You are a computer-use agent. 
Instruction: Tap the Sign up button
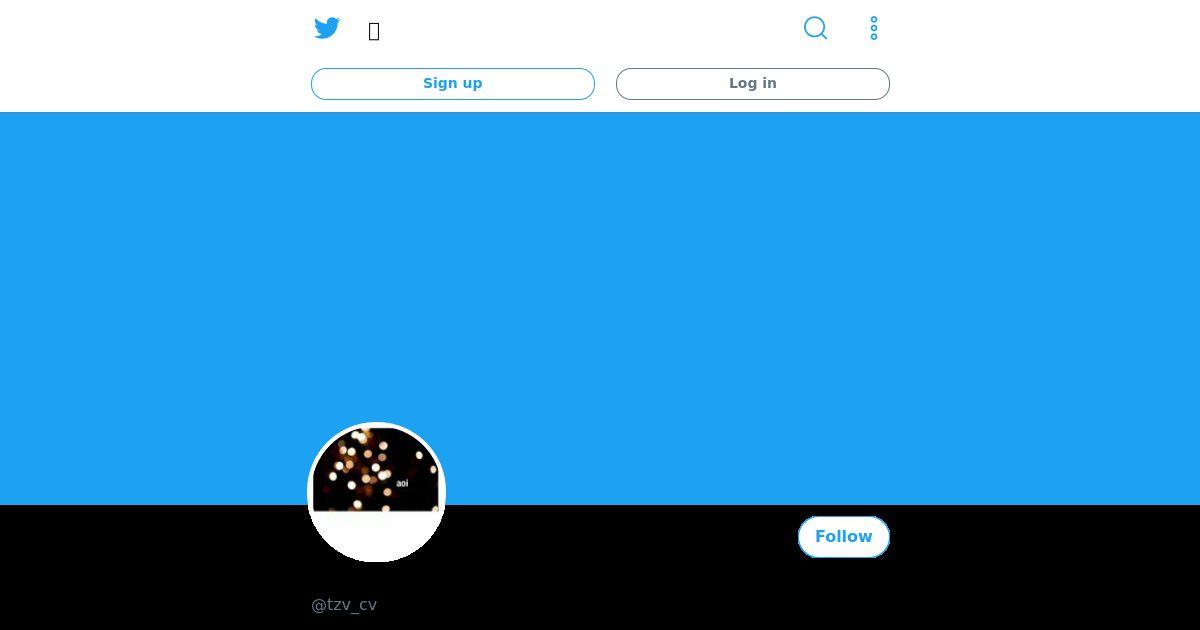[x=452, y=84]
